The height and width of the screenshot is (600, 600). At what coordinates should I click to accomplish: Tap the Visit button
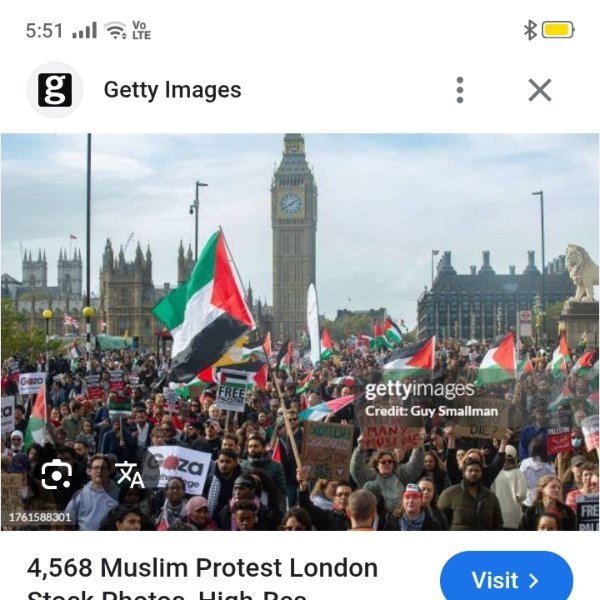tap(506, 579)
